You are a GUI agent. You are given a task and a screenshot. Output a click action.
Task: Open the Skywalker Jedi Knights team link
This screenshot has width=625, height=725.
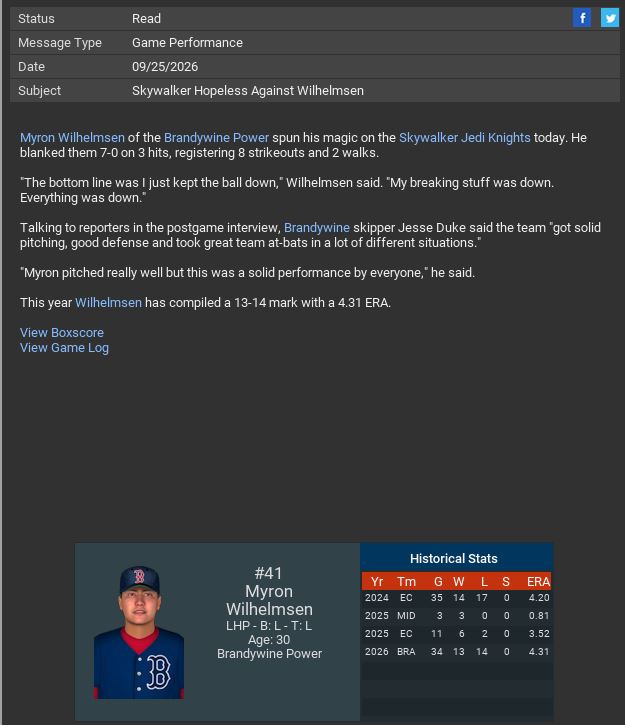click(464, 138)
